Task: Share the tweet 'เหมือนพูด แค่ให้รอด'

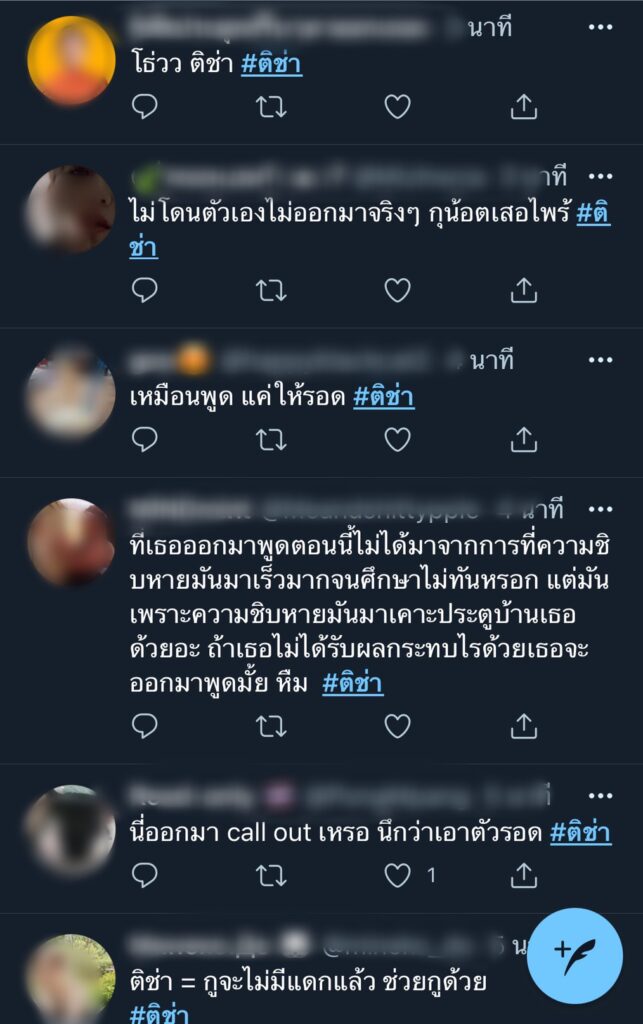Action: (524, 439)
